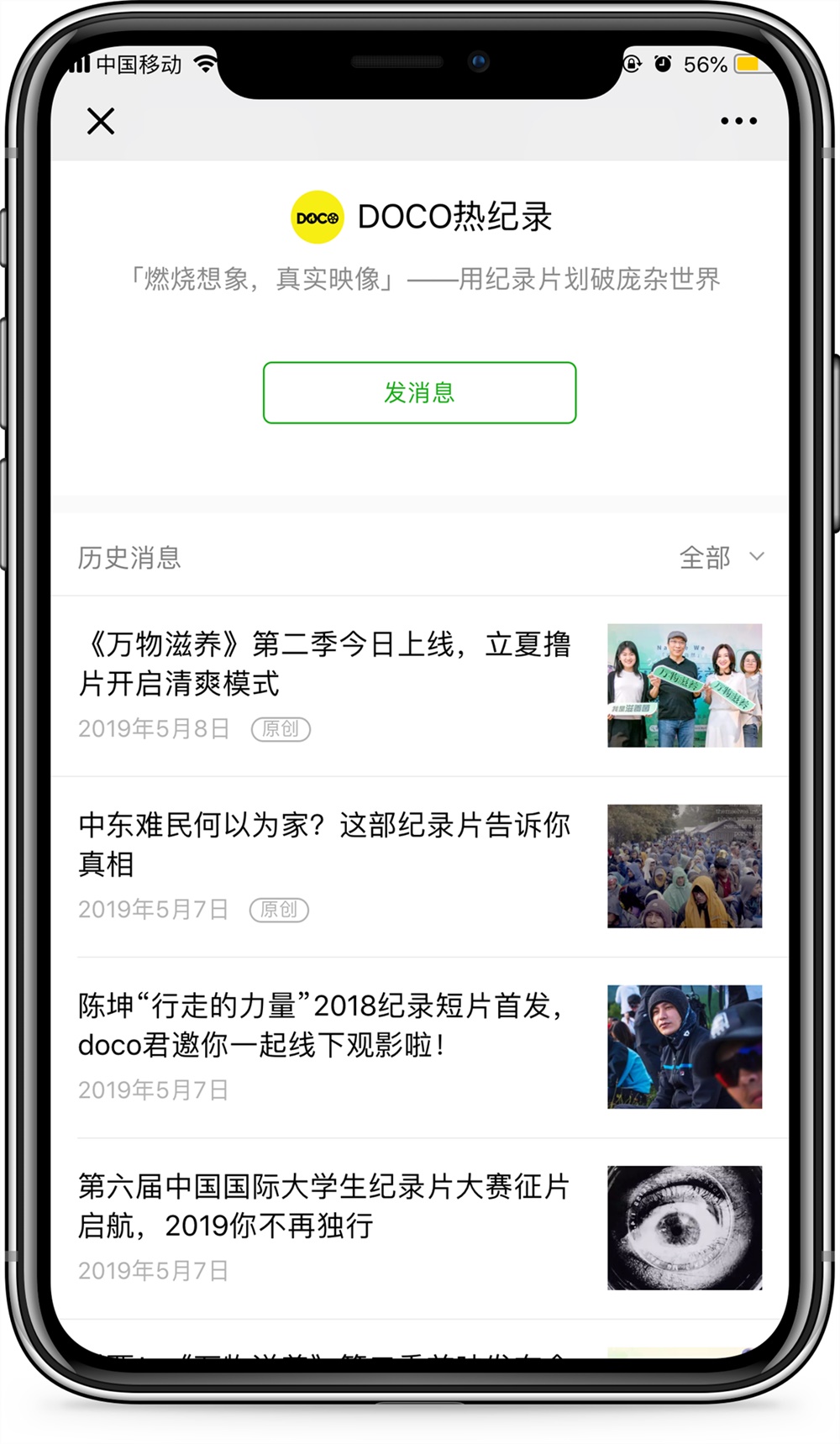Close the DOCO热纪录 profile page
The width and height of the screenshot is (840, 1444).
(x=101, y=122)
